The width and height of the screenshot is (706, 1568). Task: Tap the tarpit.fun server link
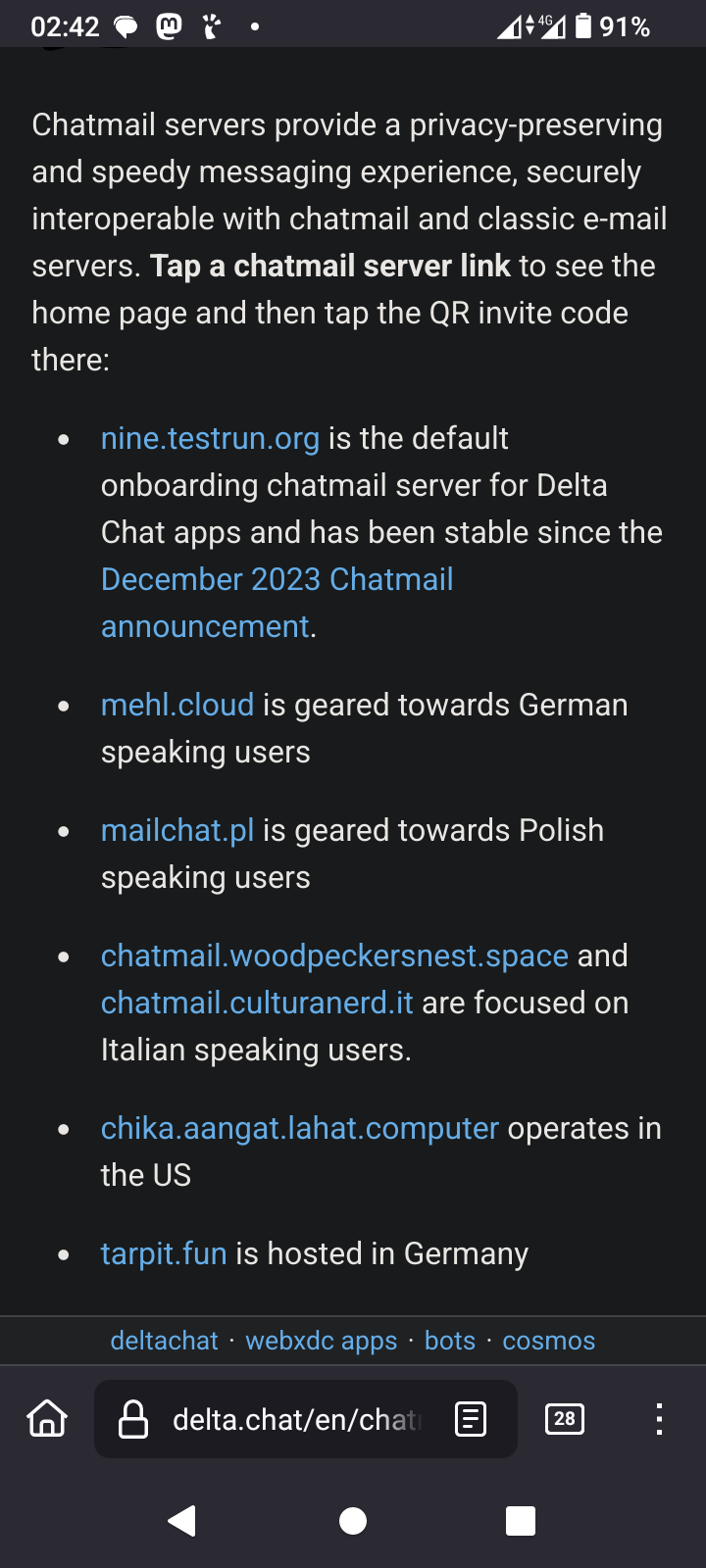pyautogui.click(x=164, y=1253)
